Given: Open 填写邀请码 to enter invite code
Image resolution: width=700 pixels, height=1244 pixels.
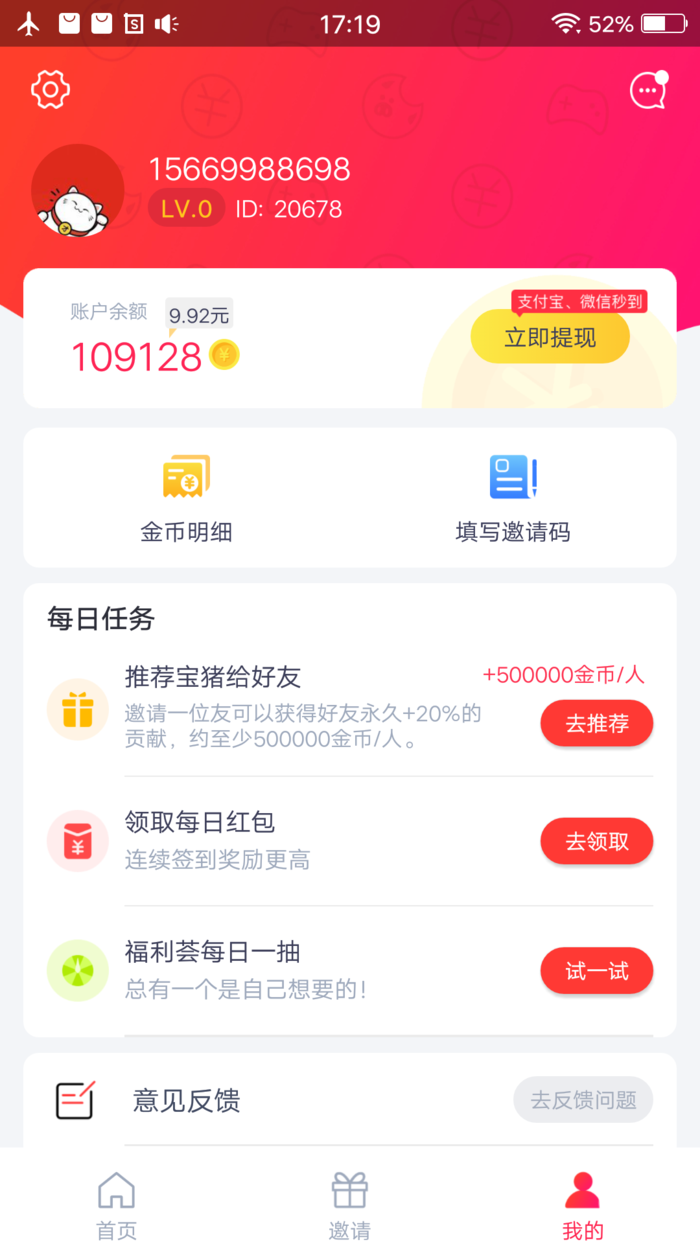Looking at the screenshot, I should click(513, 498).
